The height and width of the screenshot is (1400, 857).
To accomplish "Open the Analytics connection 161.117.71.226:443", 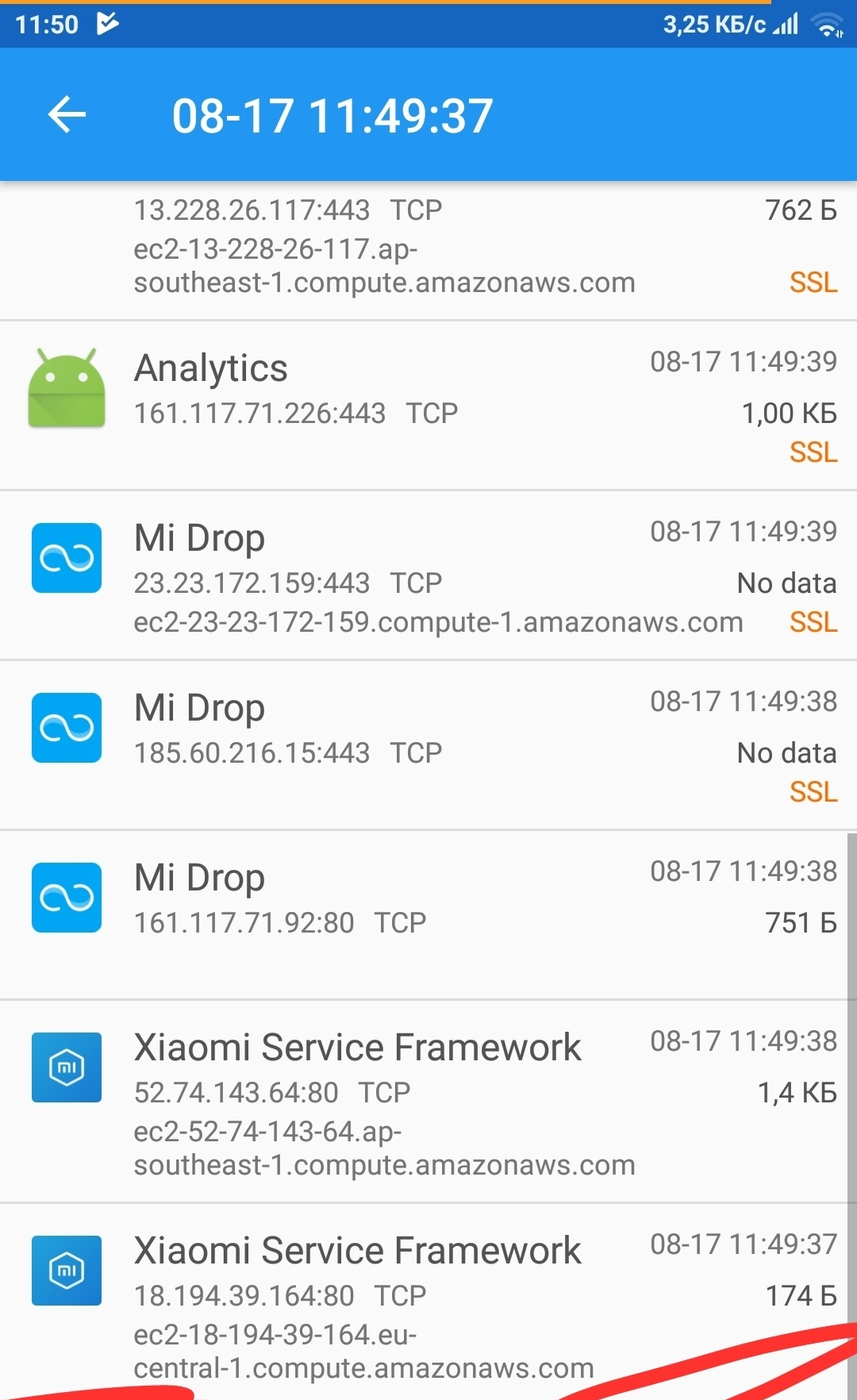I will coord(428,406).
